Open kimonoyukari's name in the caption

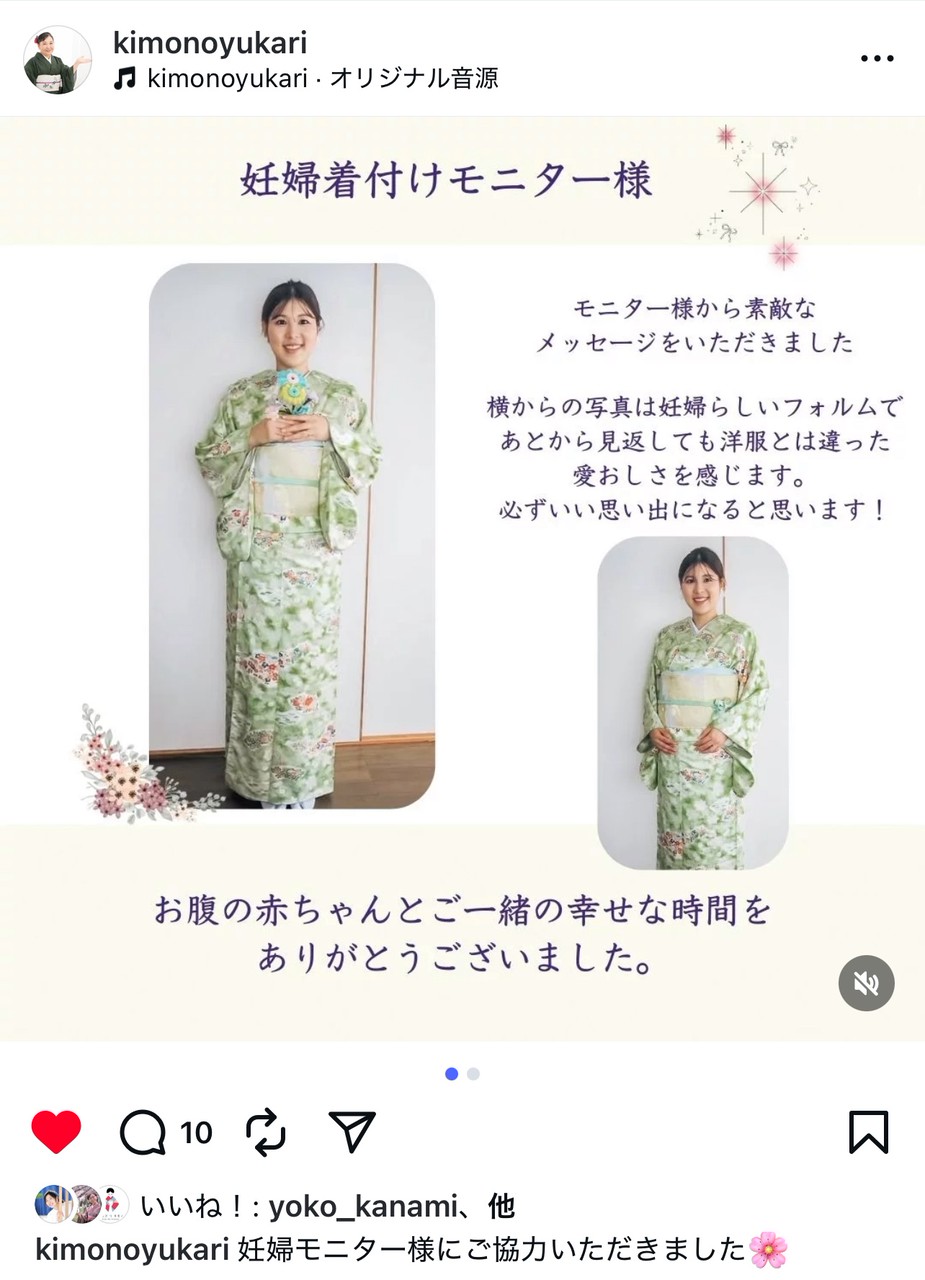[133, 1249]
